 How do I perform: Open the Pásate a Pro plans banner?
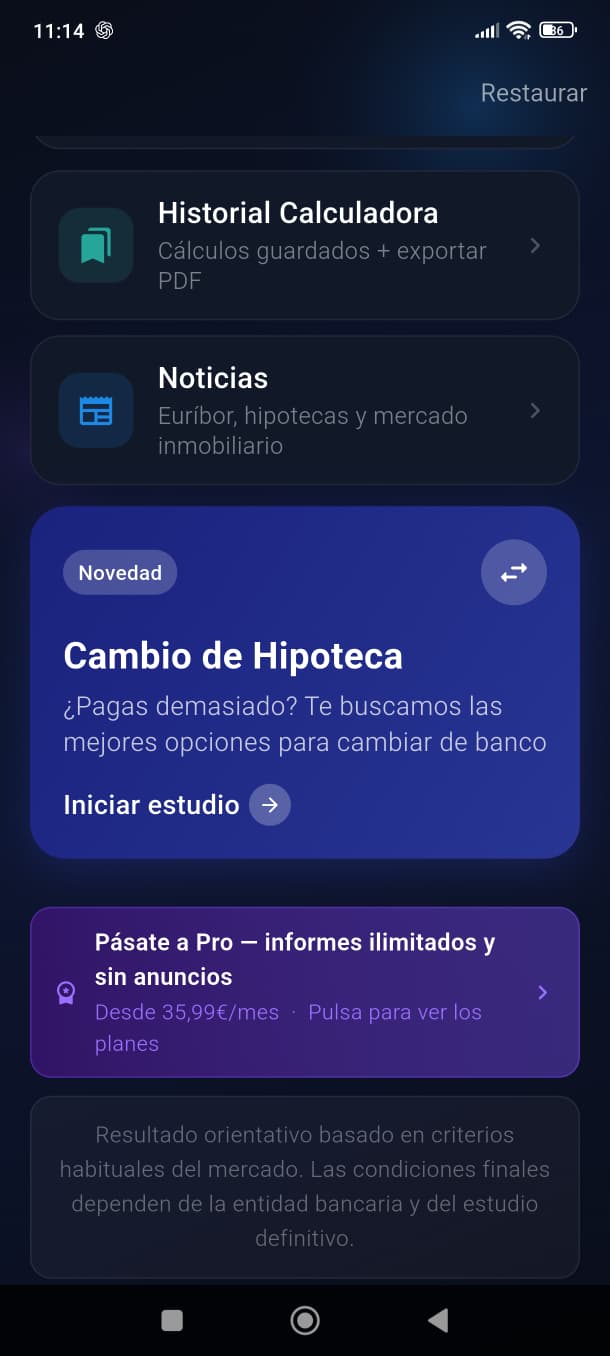(305, 992)
